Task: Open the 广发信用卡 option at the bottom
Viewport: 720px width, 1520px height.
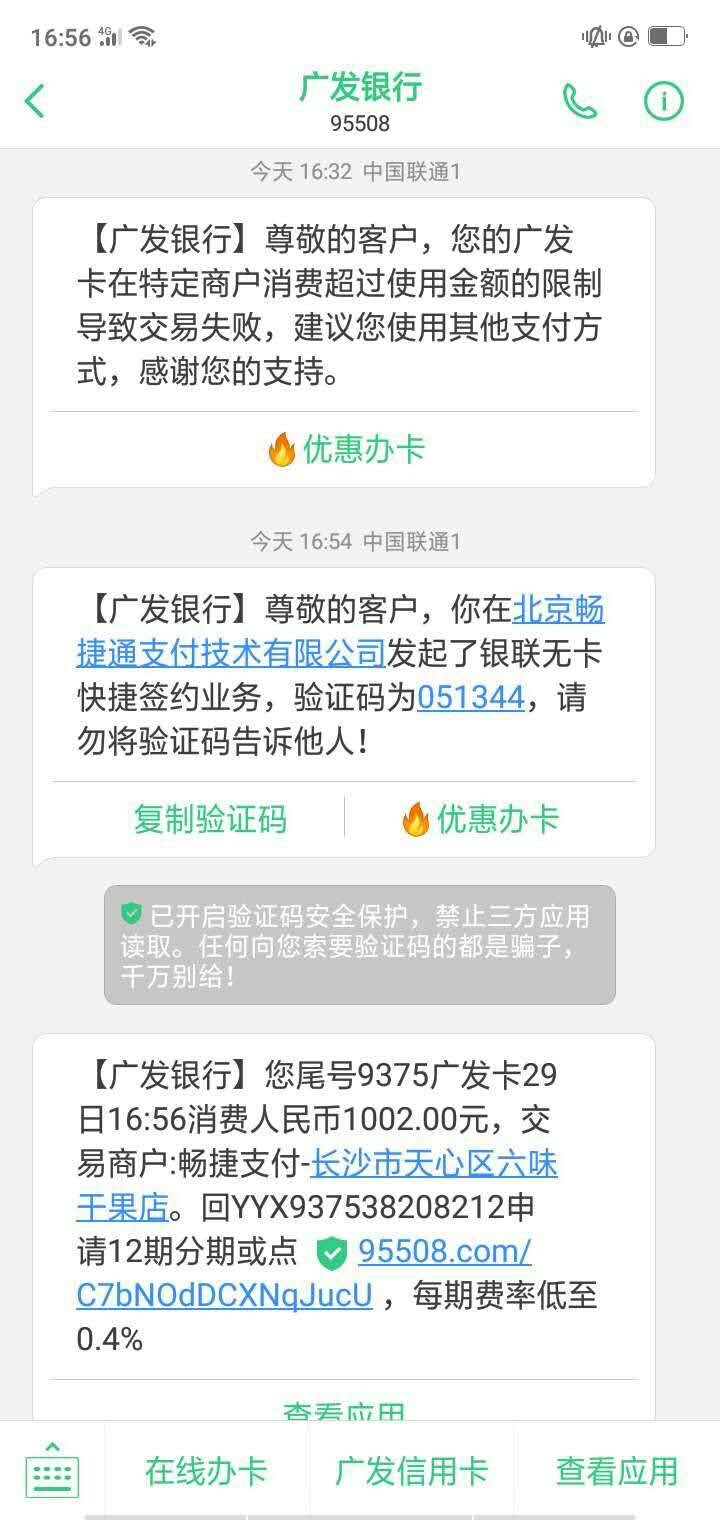Action: (412, 1470)
